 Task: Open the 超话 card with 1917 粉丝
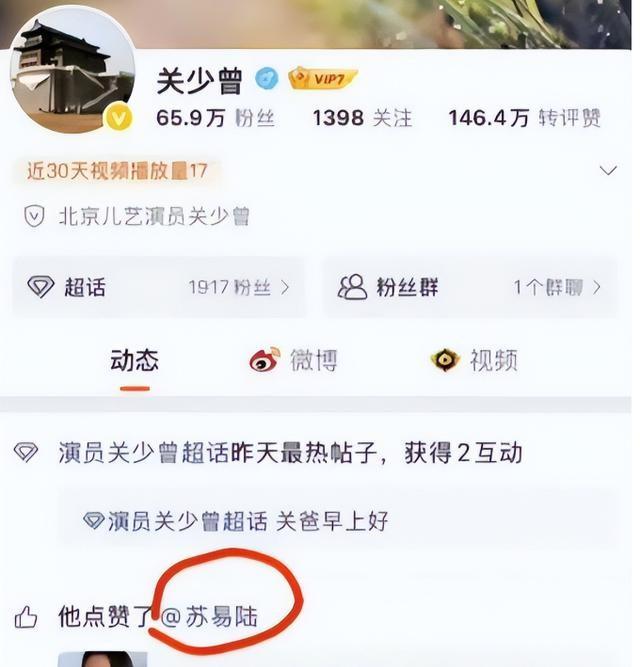(159, 288)
